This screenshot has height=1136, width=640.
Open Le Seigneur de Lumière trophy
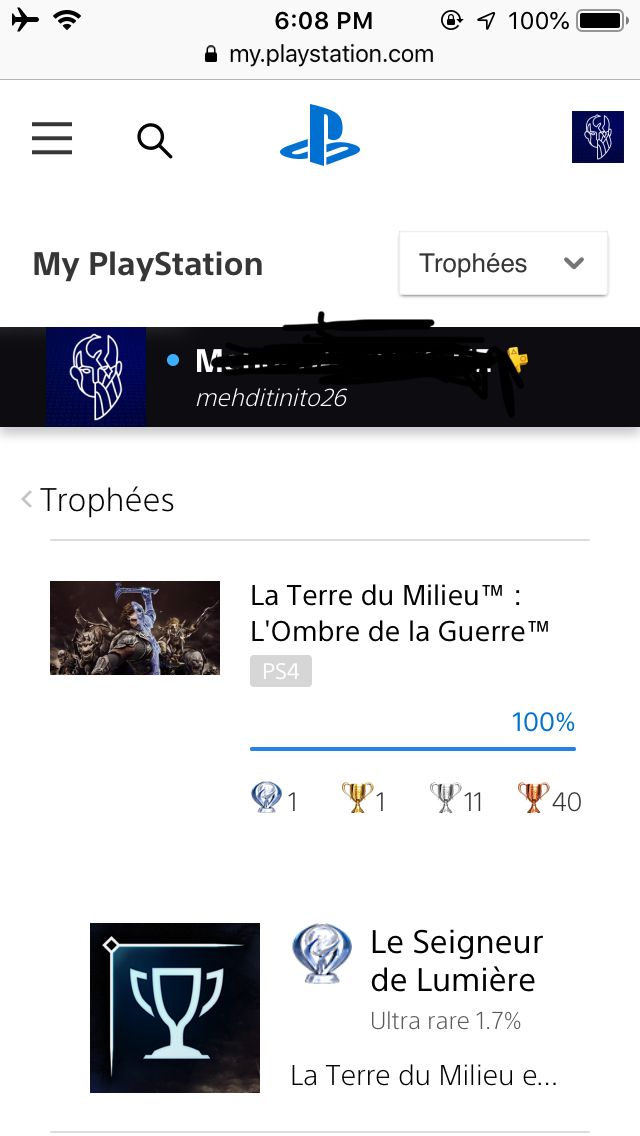tap(456, 960)
